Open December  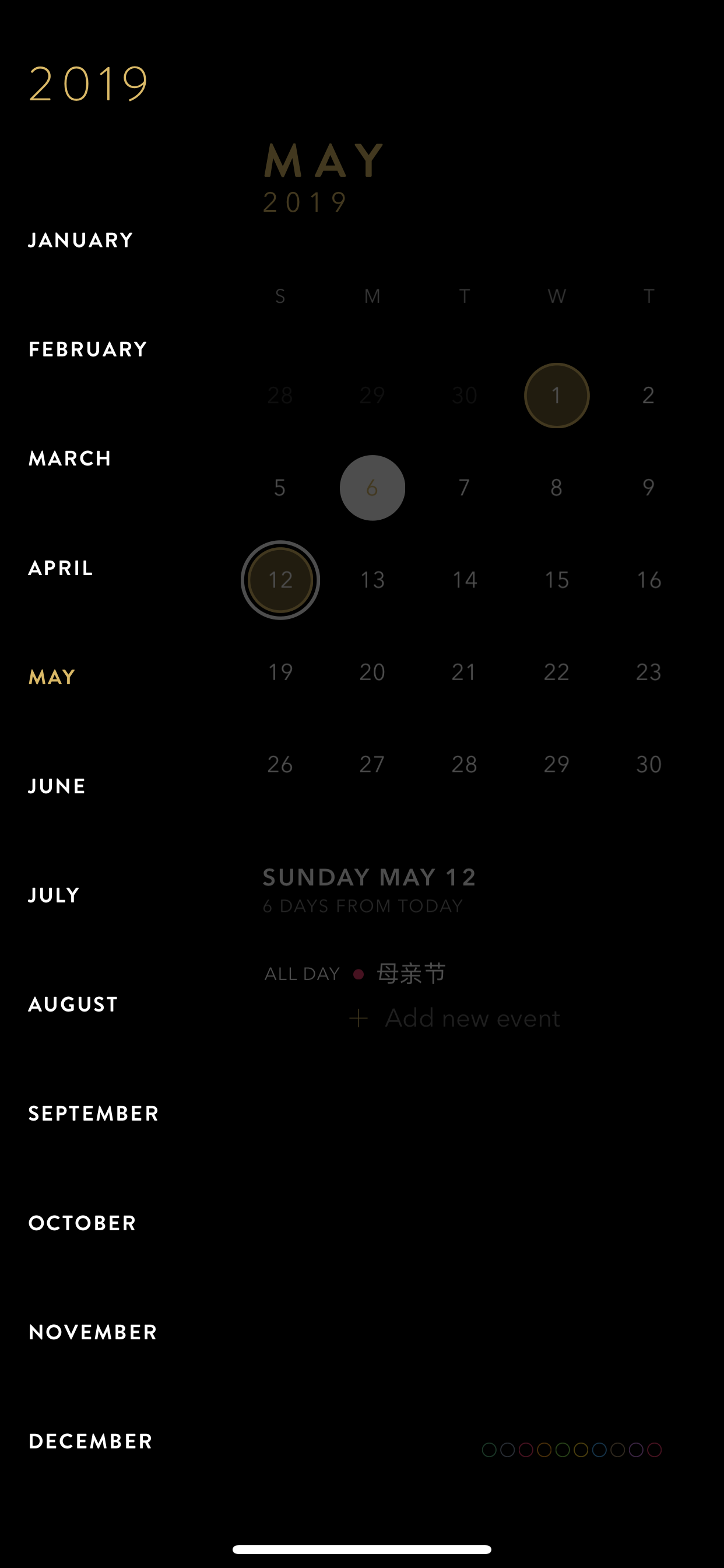(91, 1441)
